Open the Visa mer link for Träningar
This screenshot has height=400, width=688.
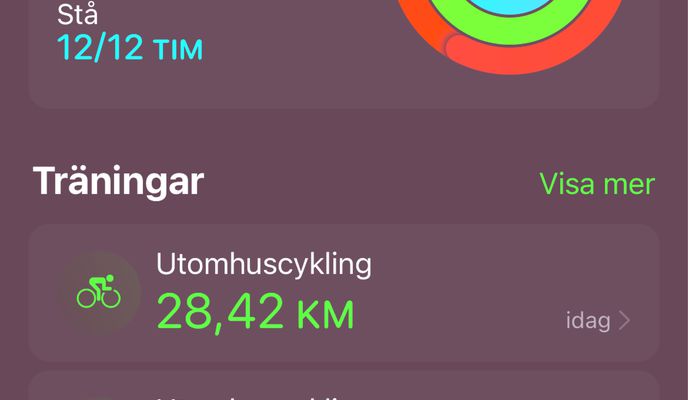[x=596, y=184]
